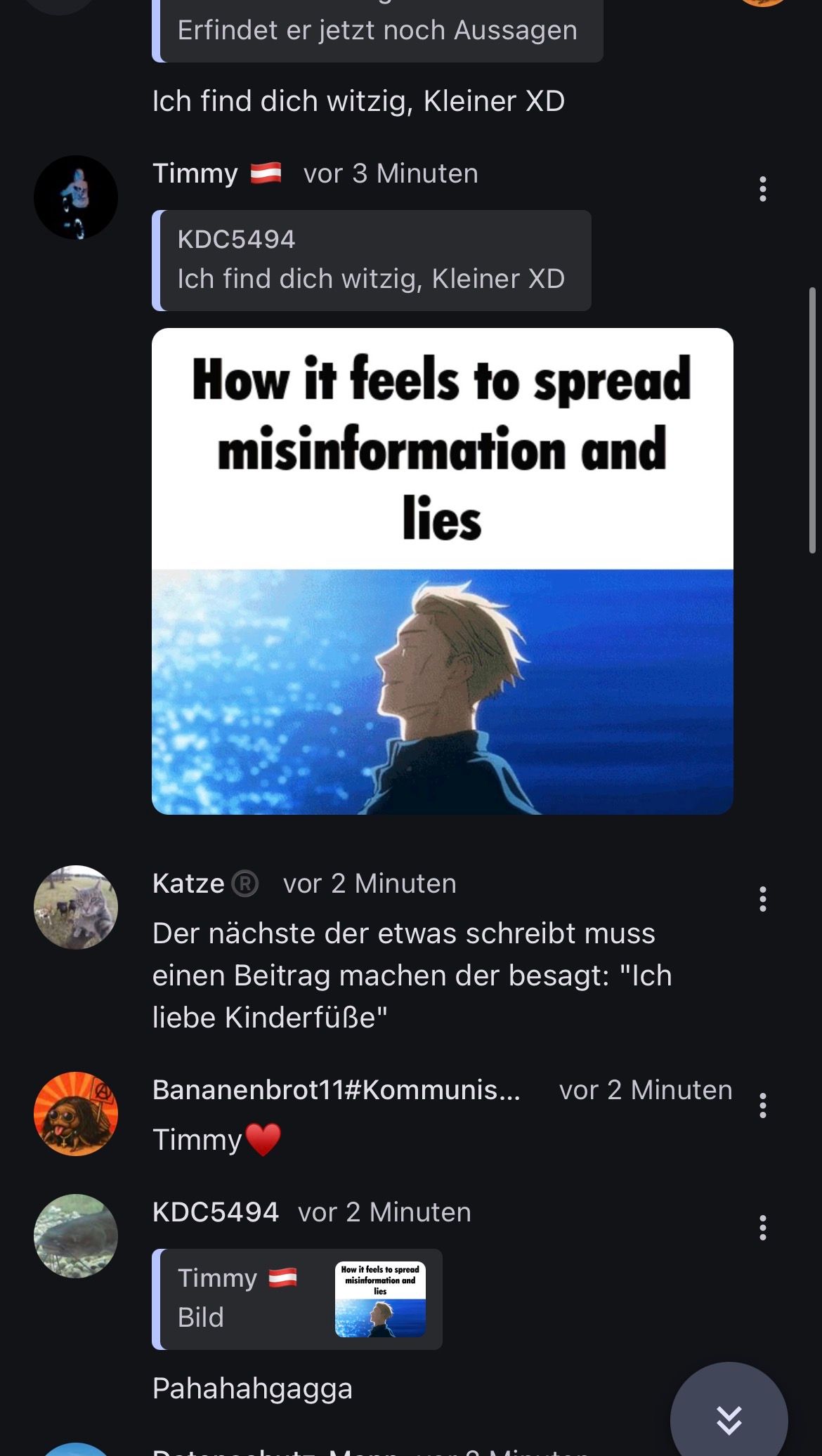Viewport: 822px width, 1456px height.
Task: Open options for Bananenbrot11's message
Action: tap(762, 1106)
